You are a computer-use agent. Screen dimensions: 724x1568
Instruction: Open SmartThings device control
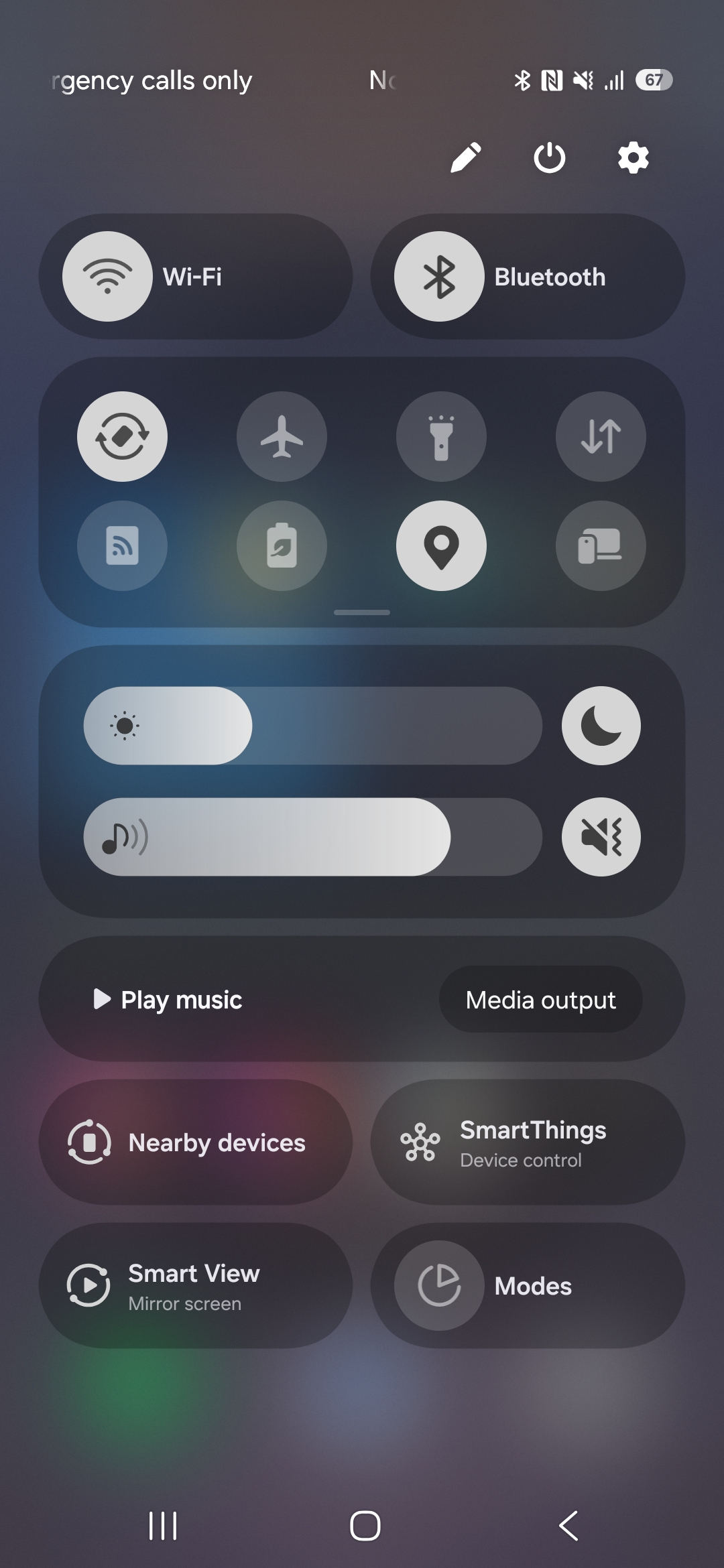(x=528, y=1143)
